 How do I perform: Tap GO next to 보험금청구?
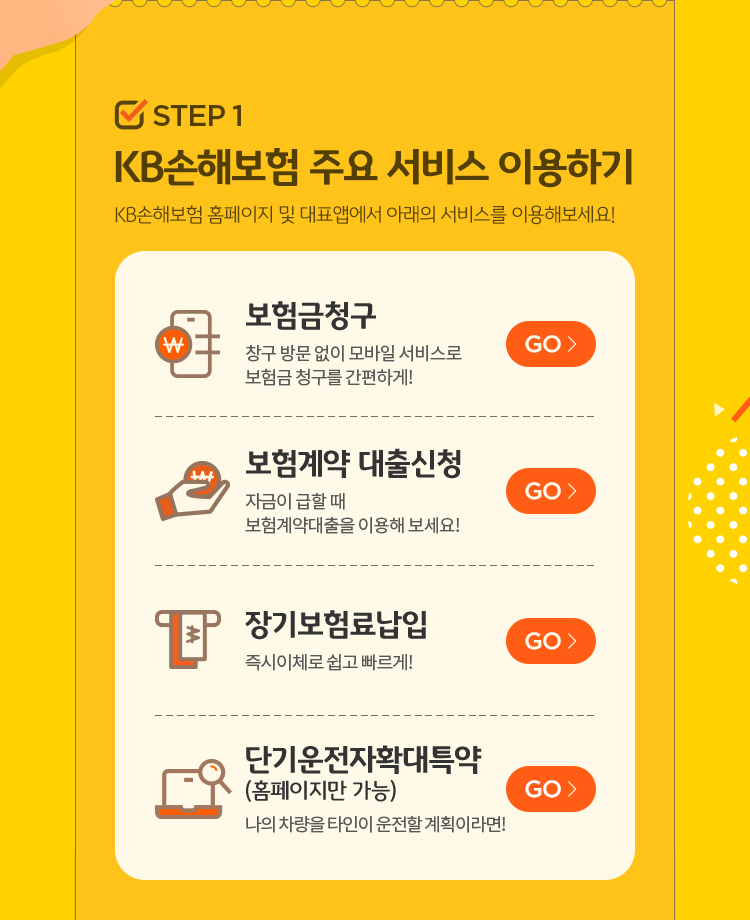tap(551, 344)
